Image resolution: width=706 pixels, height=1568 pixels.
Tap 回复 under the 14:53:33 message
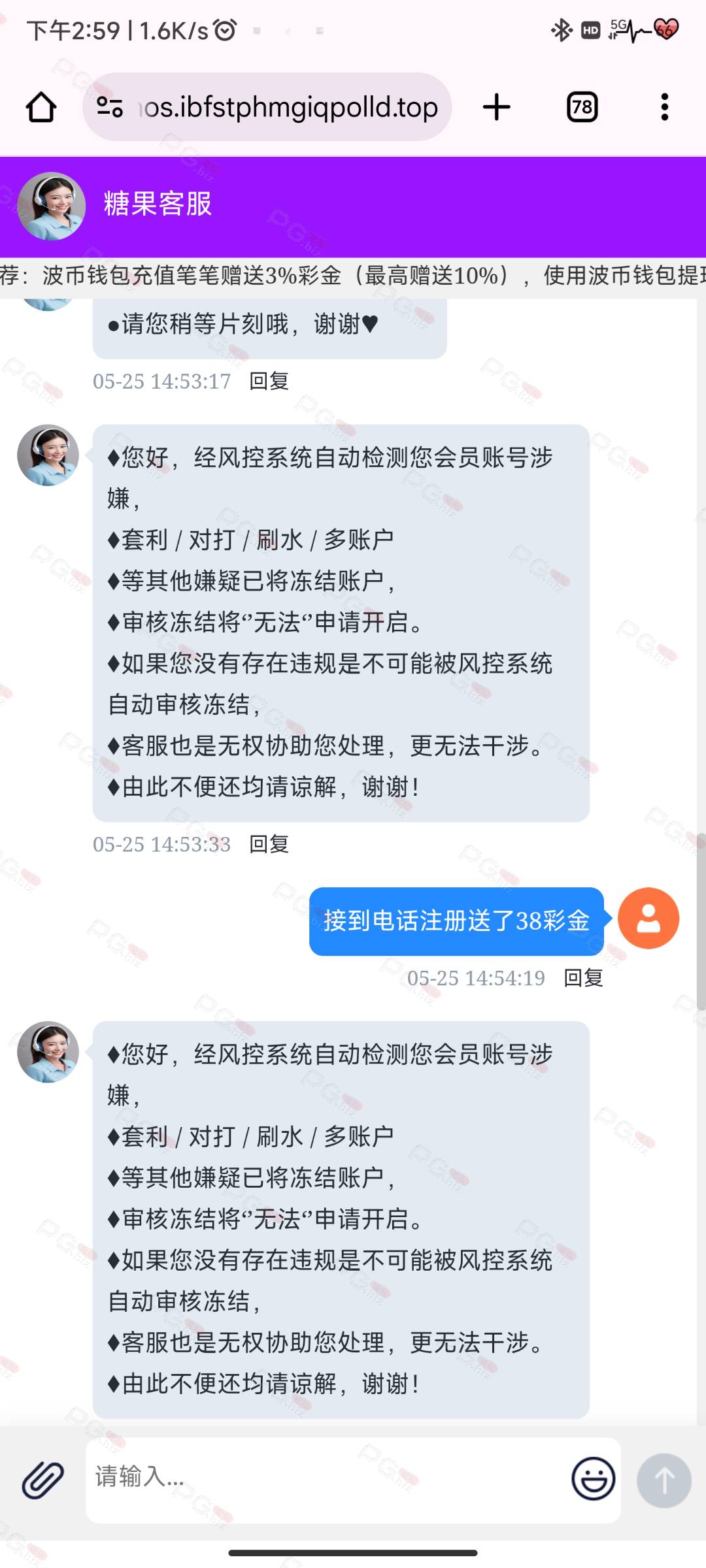[x=269, y=844]
